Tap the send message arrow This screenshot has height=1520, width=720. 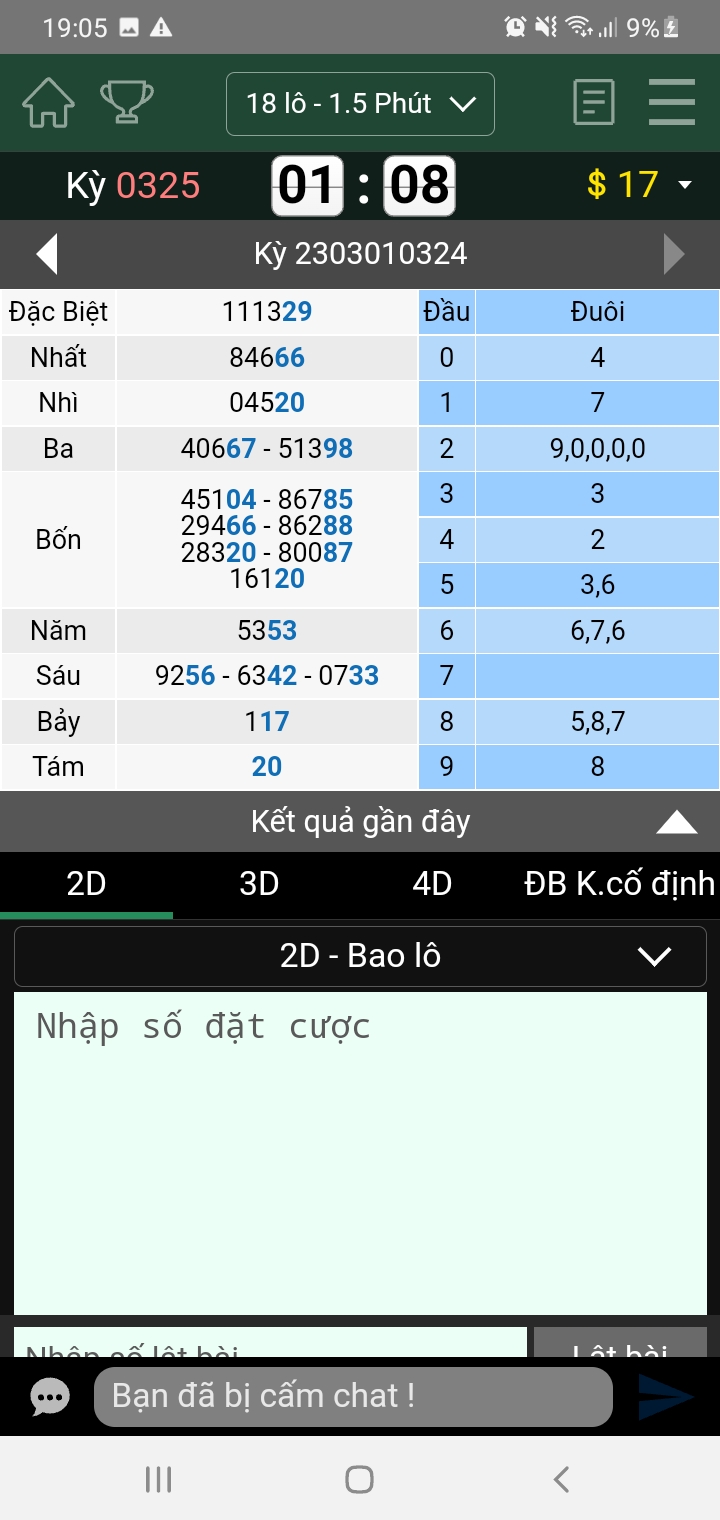click(666, 1397)
